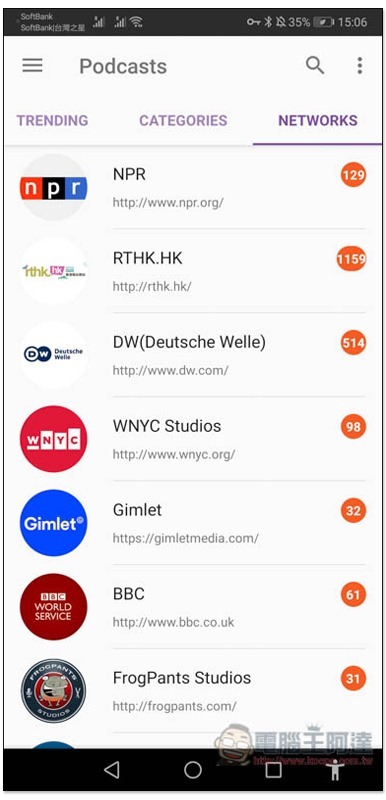The width and height of the screenshot is (386, 800).
Task: View FrogPants Studios podcasts
Action: (193, 690)
